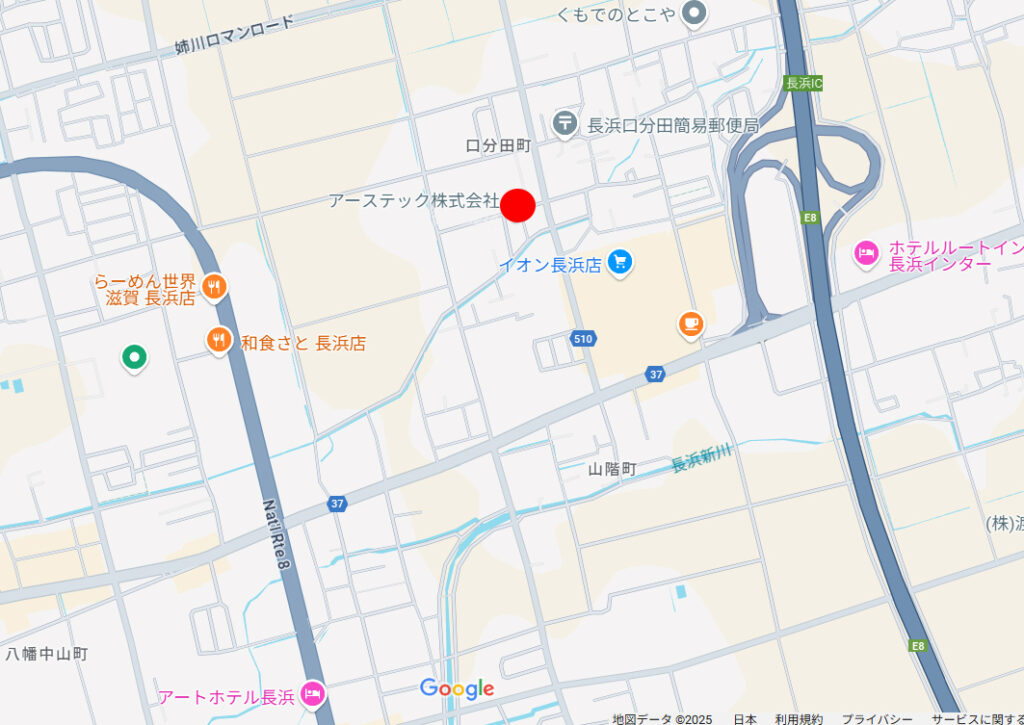The width and height of the screenshot is (1024, 725).
Task: Tap the orange cafe marker near route 37
Action: [691, 323]
